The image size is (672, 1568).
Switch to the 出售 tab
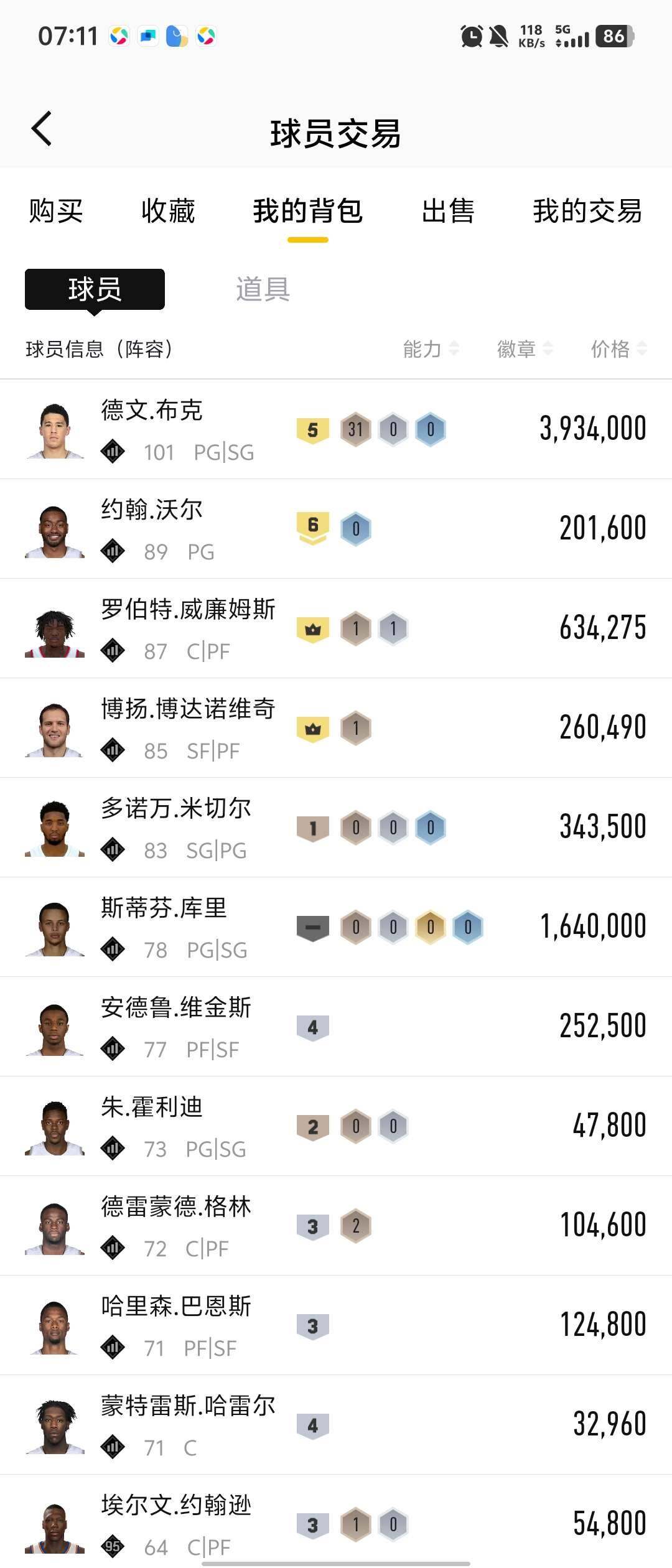pos(447,212)
